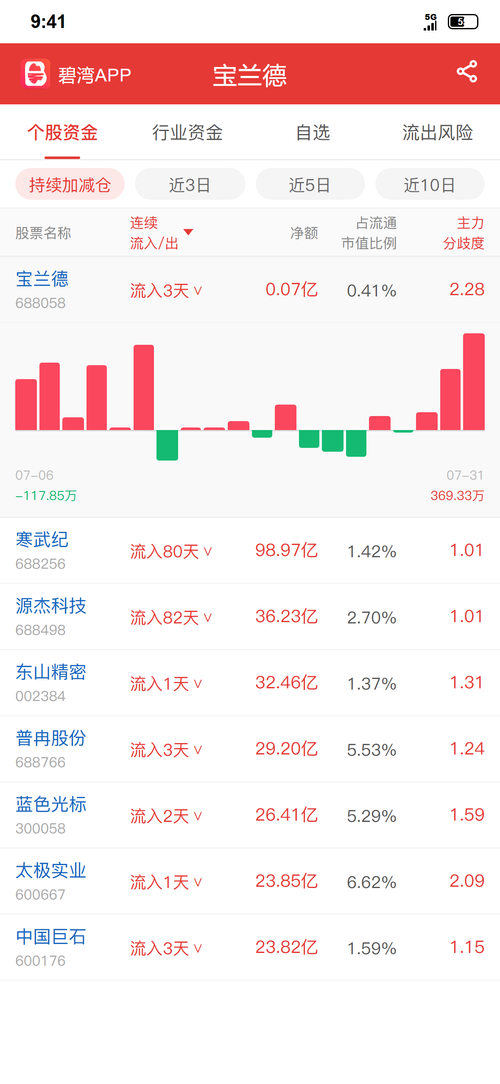Select the 持续加减仓 filter chip
Image resolution: width=500 pixels, height=1084 pixels.
coord(70,185)
